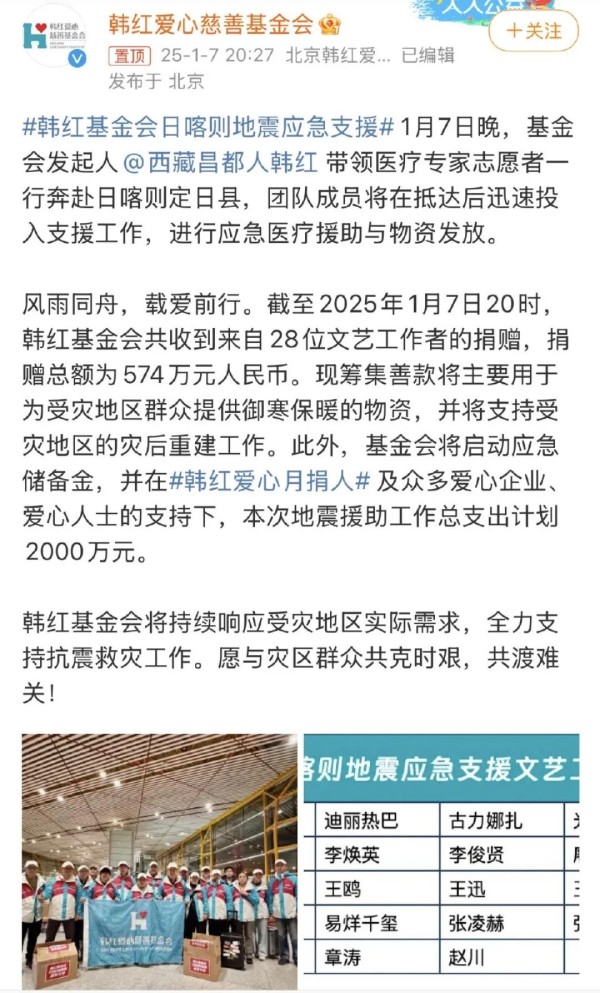View the airport volunteer group photo
The image size is (600, 993).
tap(160, 861)
